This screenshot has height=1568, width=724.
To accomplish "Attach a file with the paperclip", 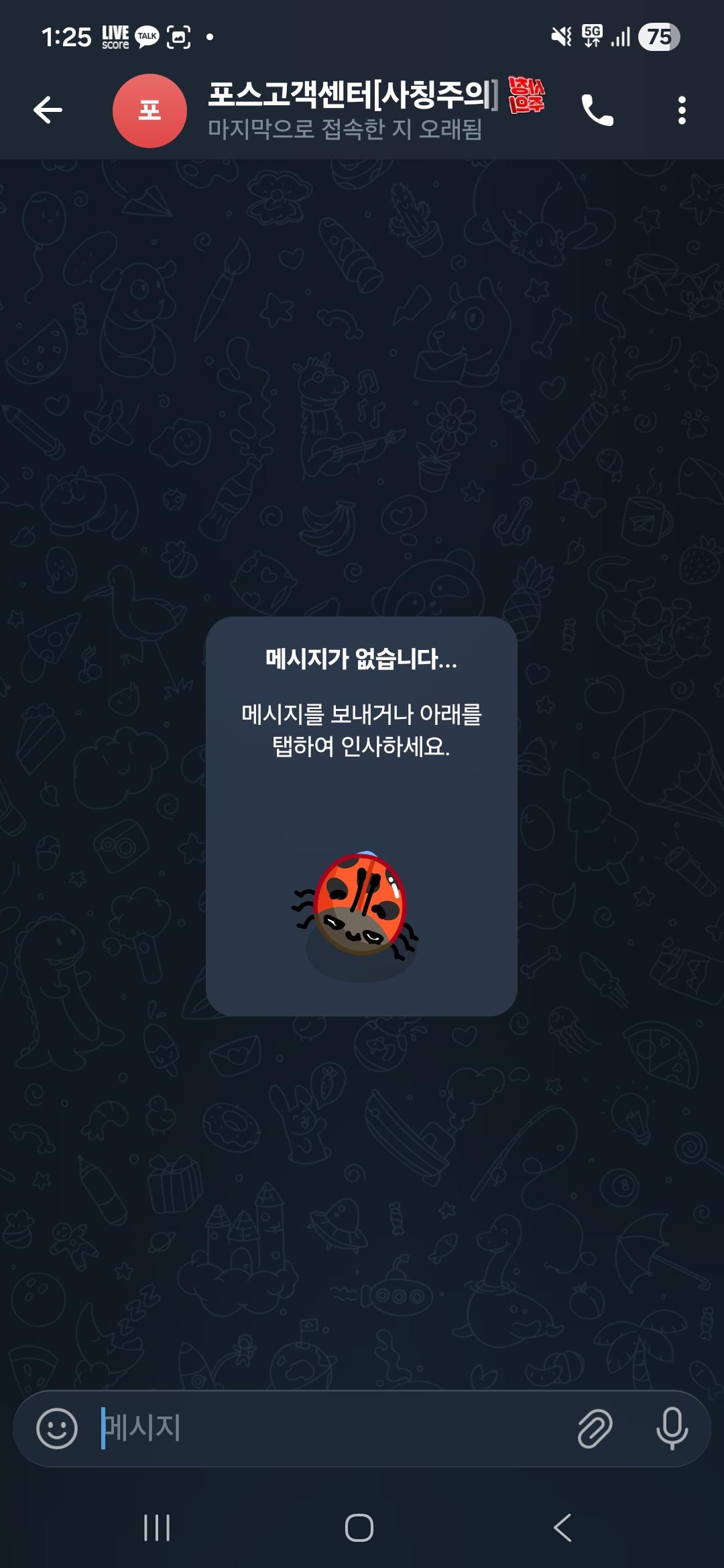I will tap(595, 1428).
